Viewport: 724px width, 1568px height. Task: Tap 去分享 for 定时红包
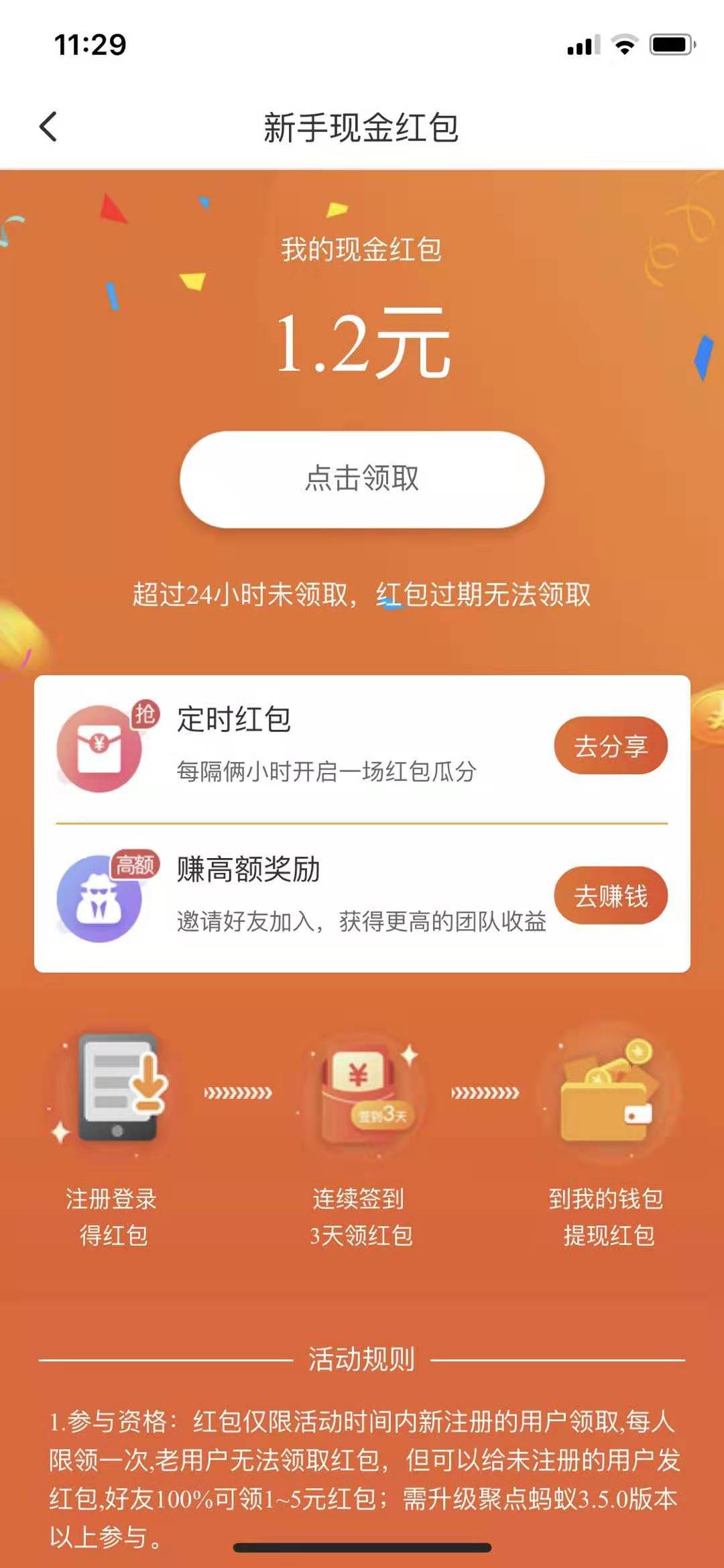[610, 745]
